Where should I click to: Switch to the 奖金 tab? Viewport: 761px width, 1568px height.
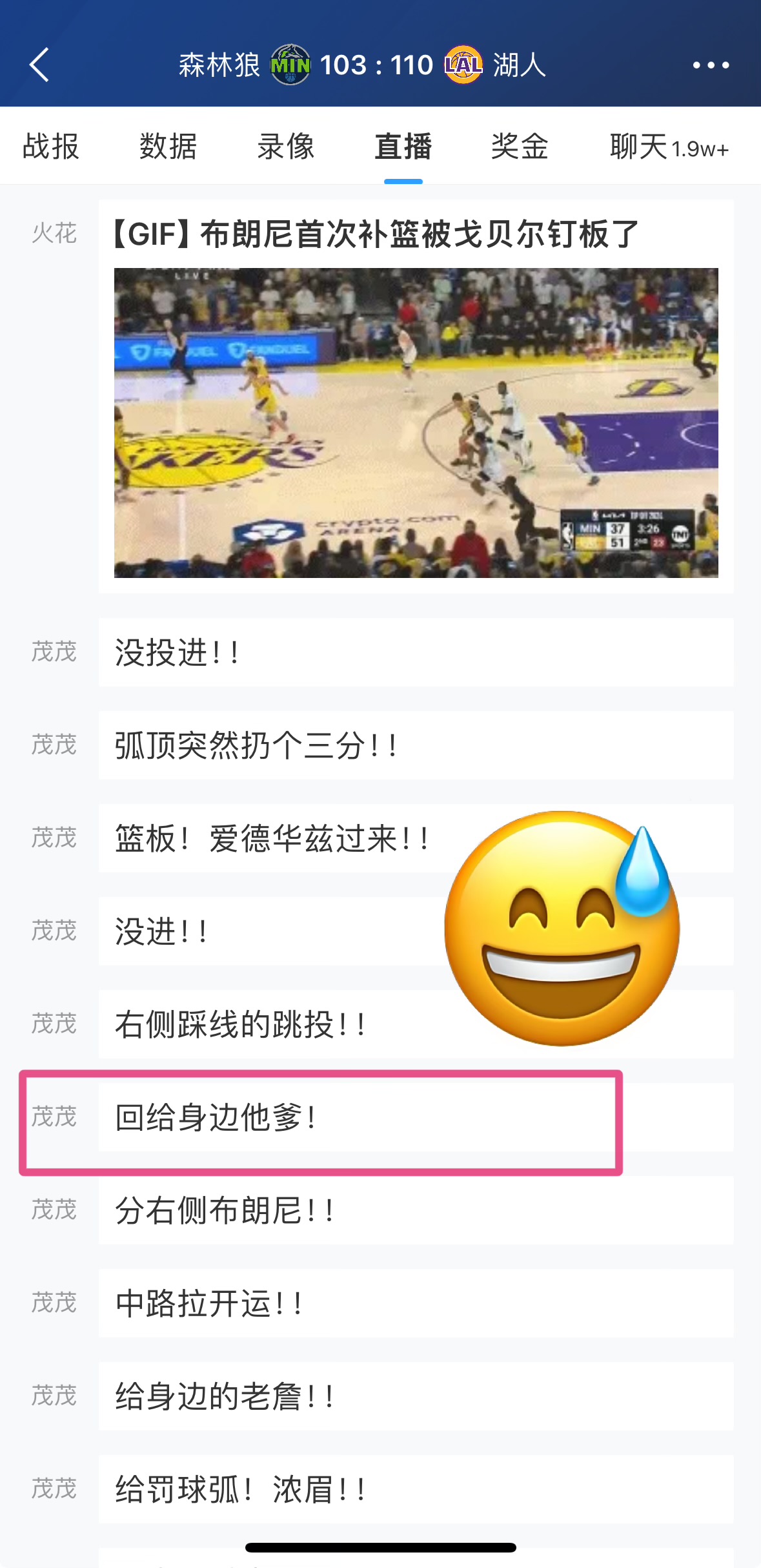tap(520, 147)
